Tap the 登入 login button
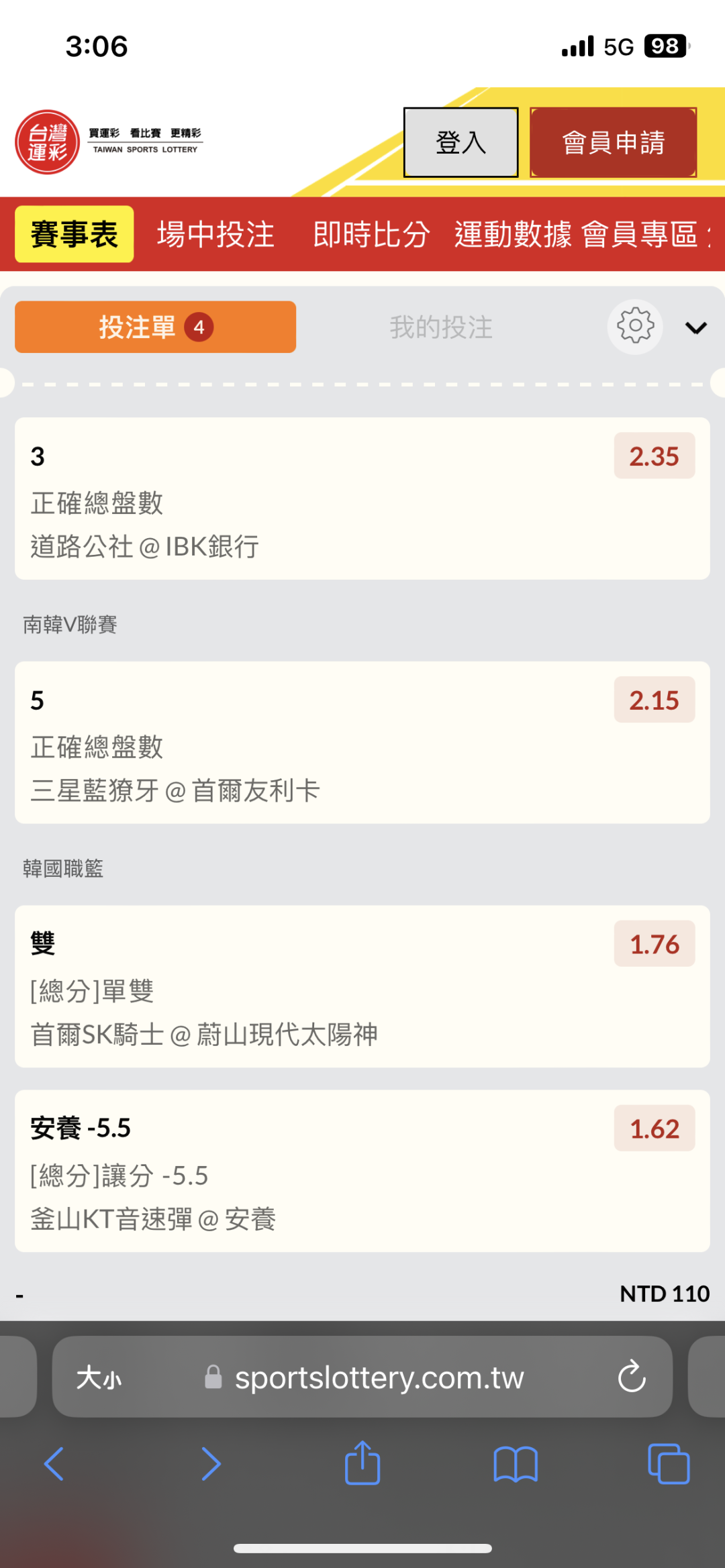Screen dimensions: 725x1568 [461, 142]
